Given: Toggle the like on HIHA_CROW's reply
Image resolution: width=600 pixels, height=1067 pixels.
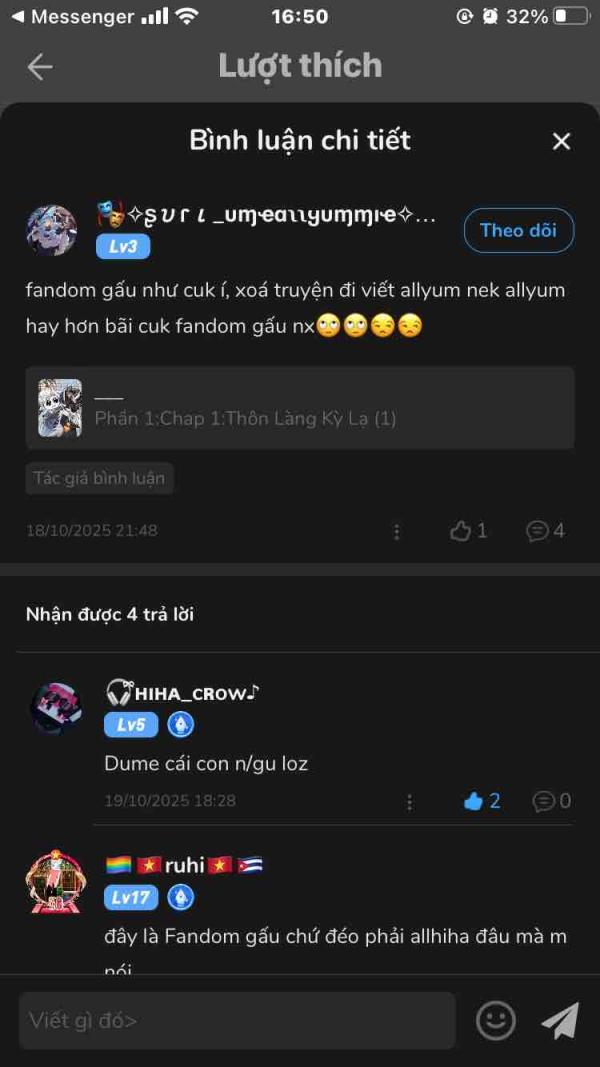Looking at the screenshot, I should coord(482,801).
